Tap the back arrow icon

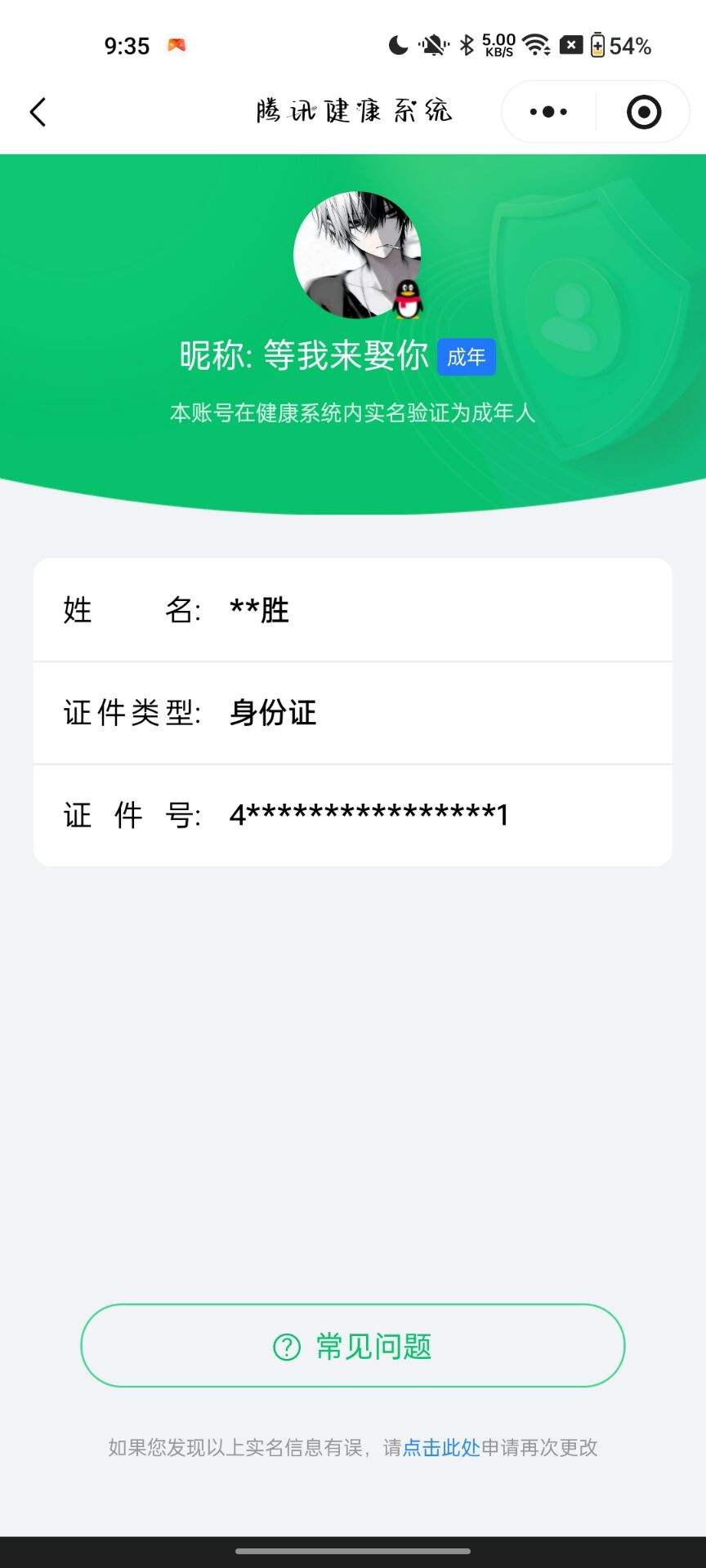pos(37,111)
